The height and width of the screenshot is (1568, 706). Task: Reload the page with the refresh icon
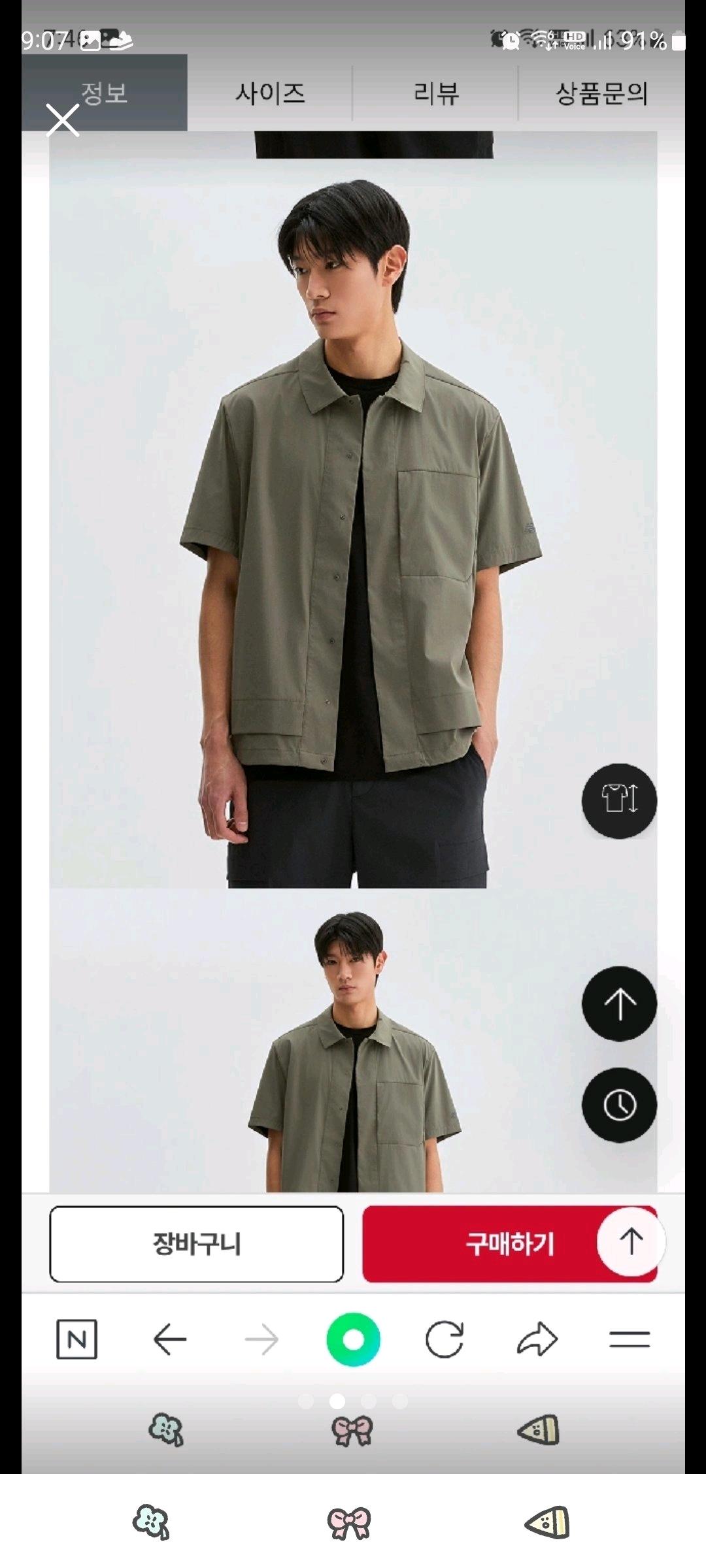point(445,1339)
